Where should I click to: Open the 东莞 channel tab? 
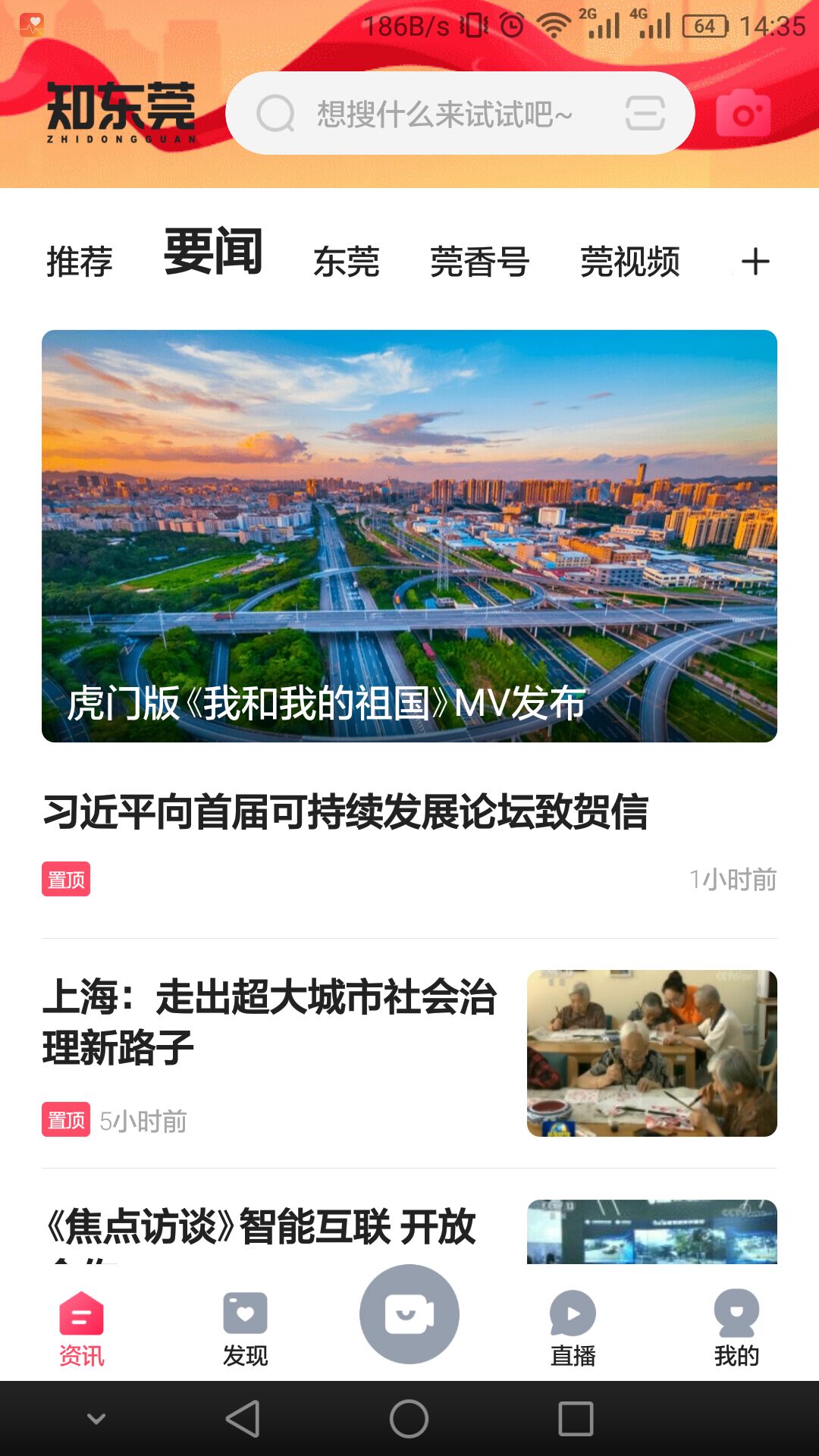pos(347,261)
